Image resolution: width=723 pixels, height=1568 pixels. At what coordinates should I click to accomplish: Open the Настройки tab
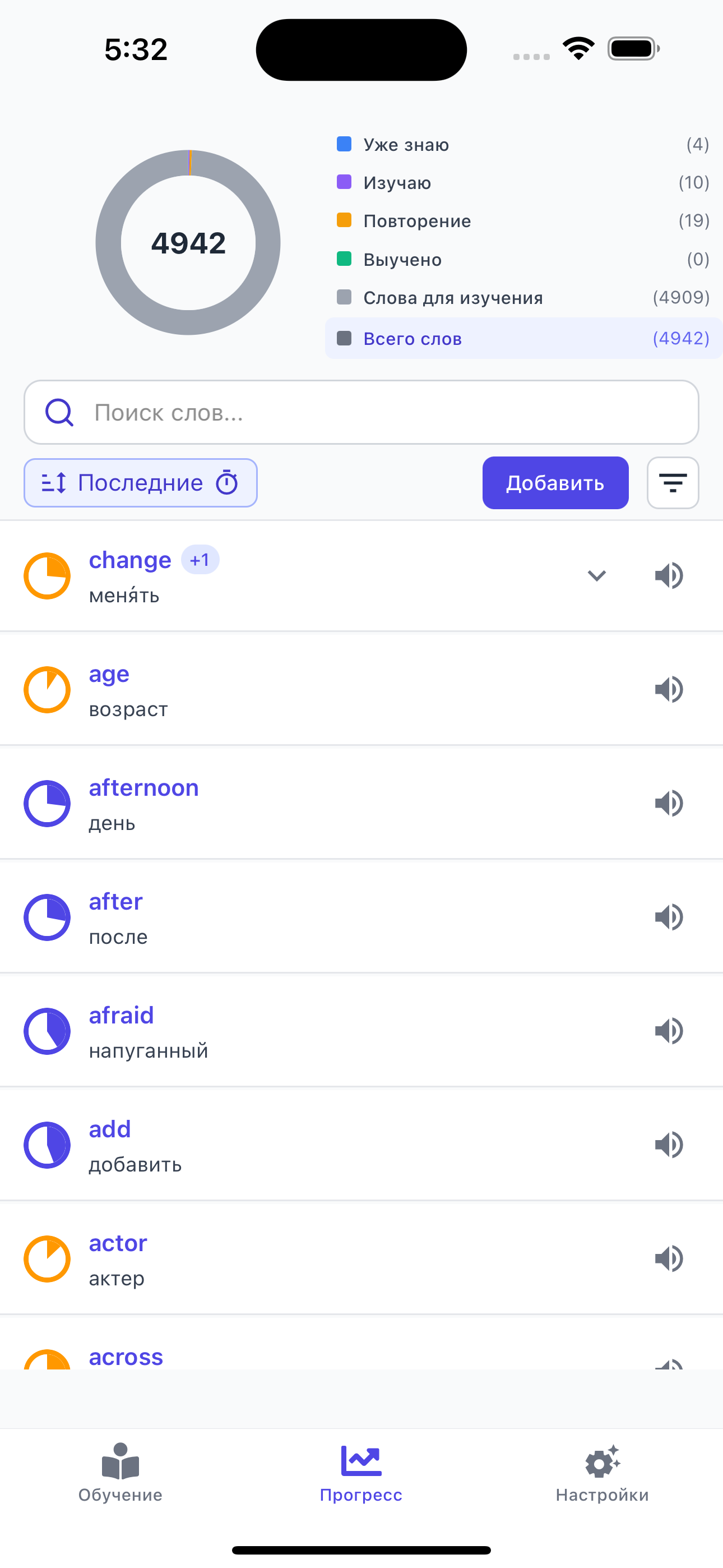[601, 1473]
